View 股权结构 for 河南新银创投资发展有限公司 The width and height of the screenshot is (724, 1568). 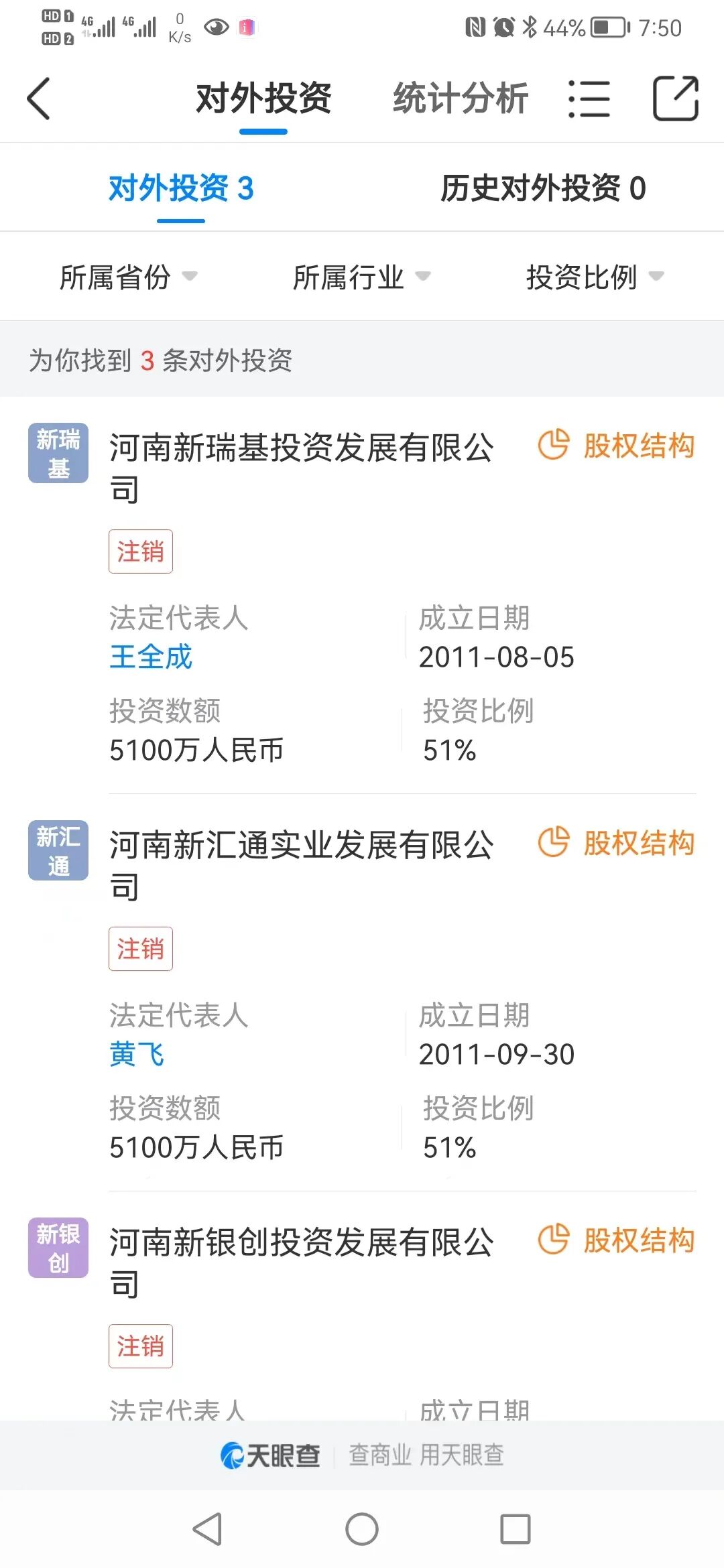(x=617, y=1240)
